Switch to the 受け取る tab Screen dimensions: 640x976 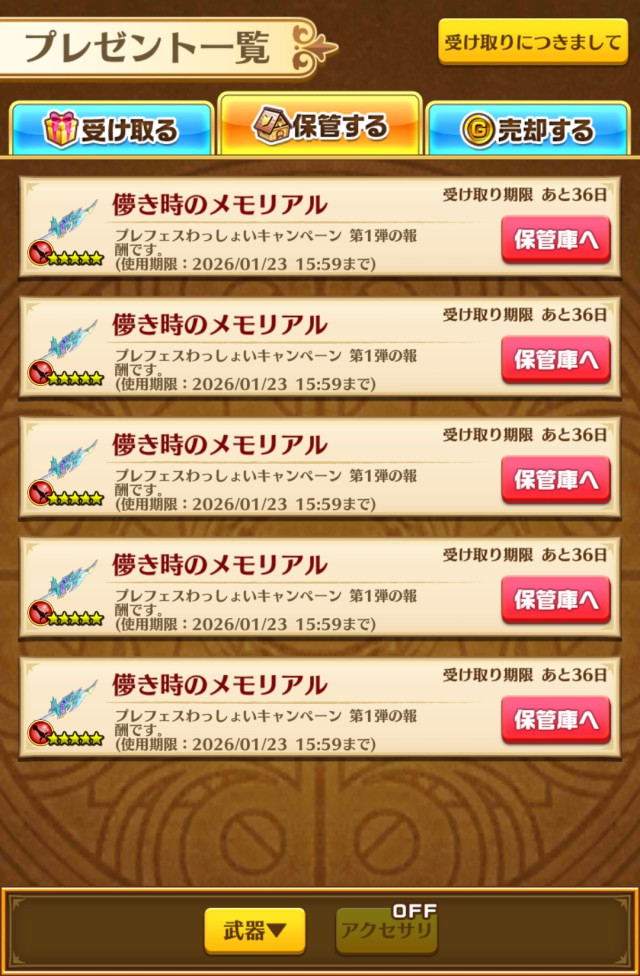click(x=112, y=130)
